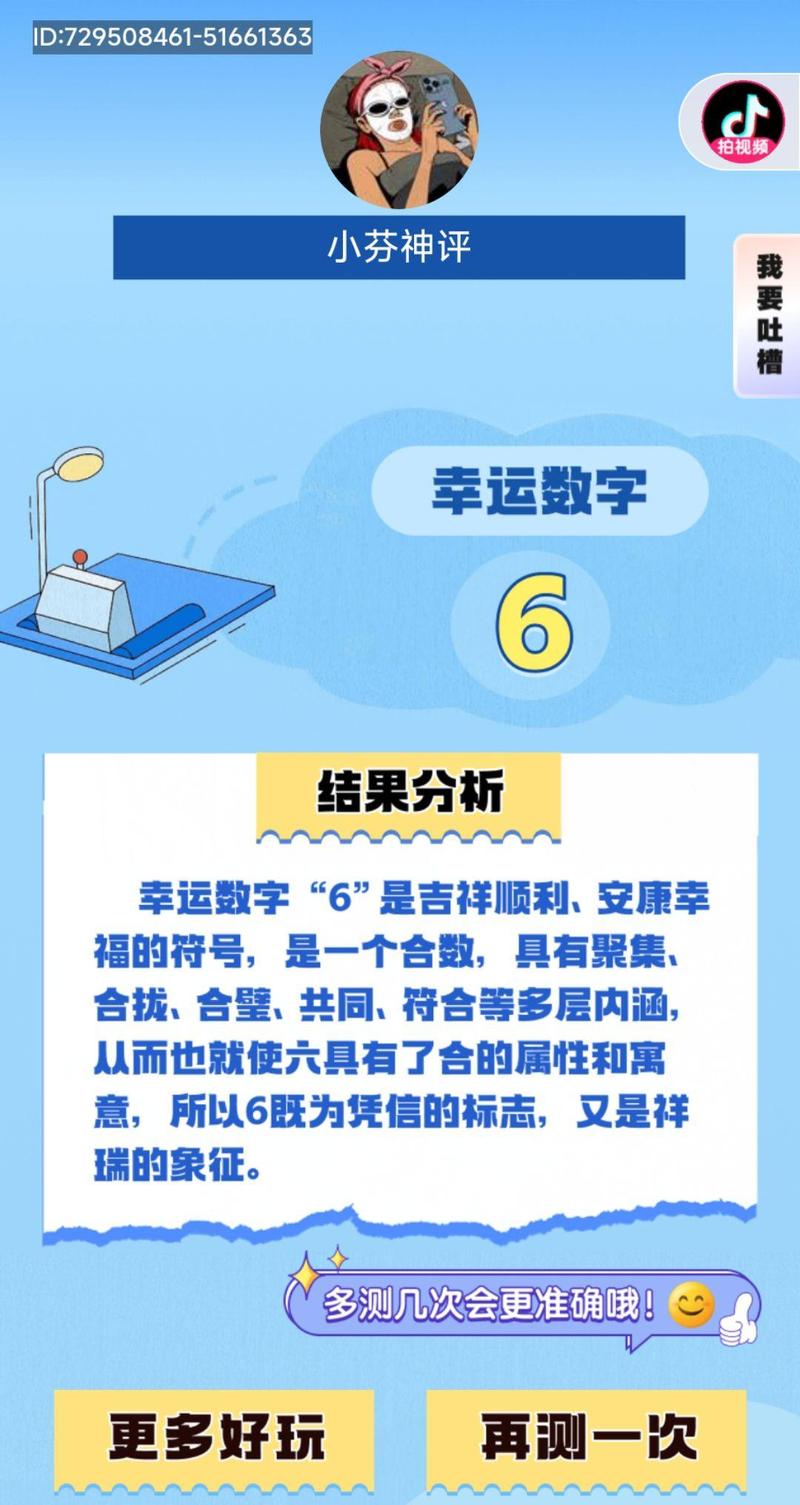The width and height of the screenshot is (800, 1505).
Task: Open the 我要吐槽 feedback tab
Action: pos(768,315)
